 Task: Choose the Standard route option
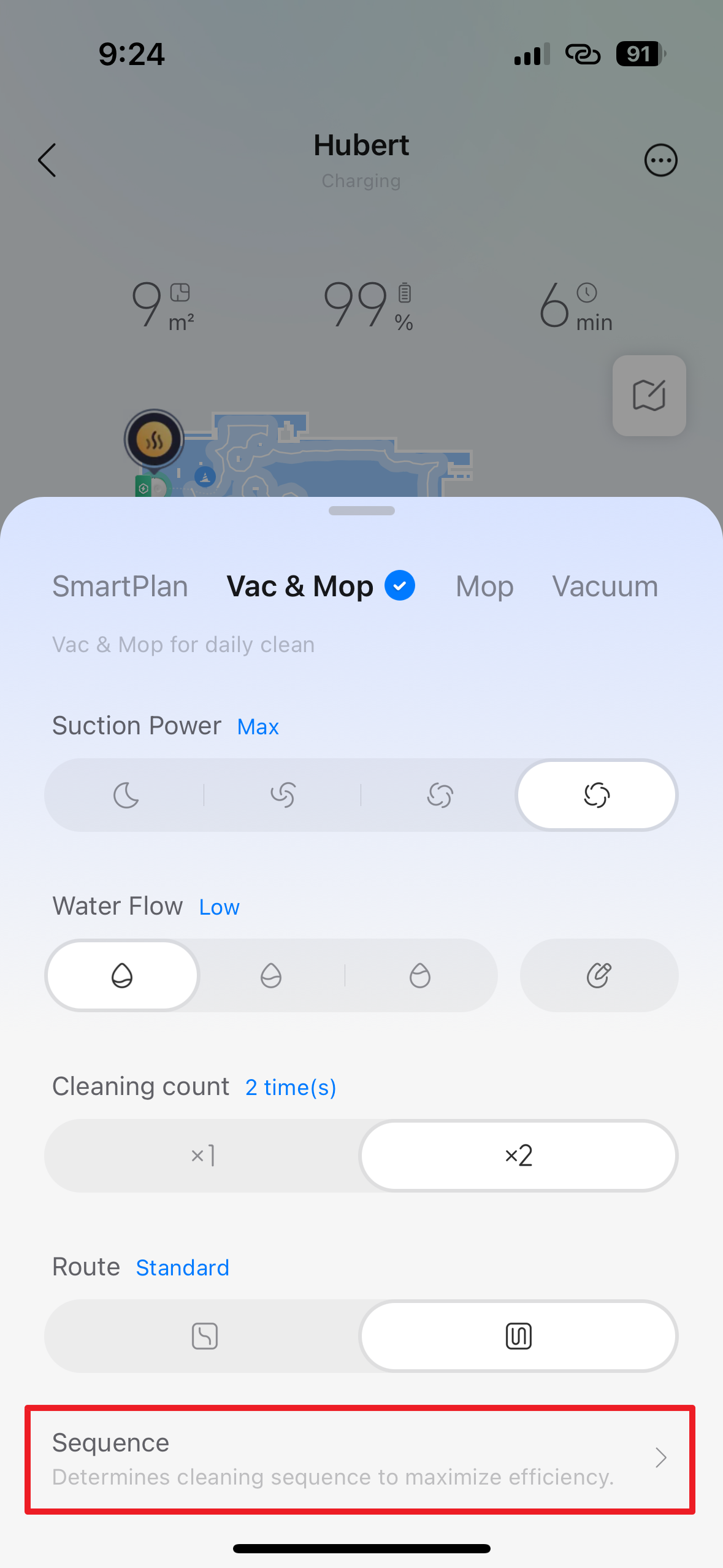pos(518,1336)
